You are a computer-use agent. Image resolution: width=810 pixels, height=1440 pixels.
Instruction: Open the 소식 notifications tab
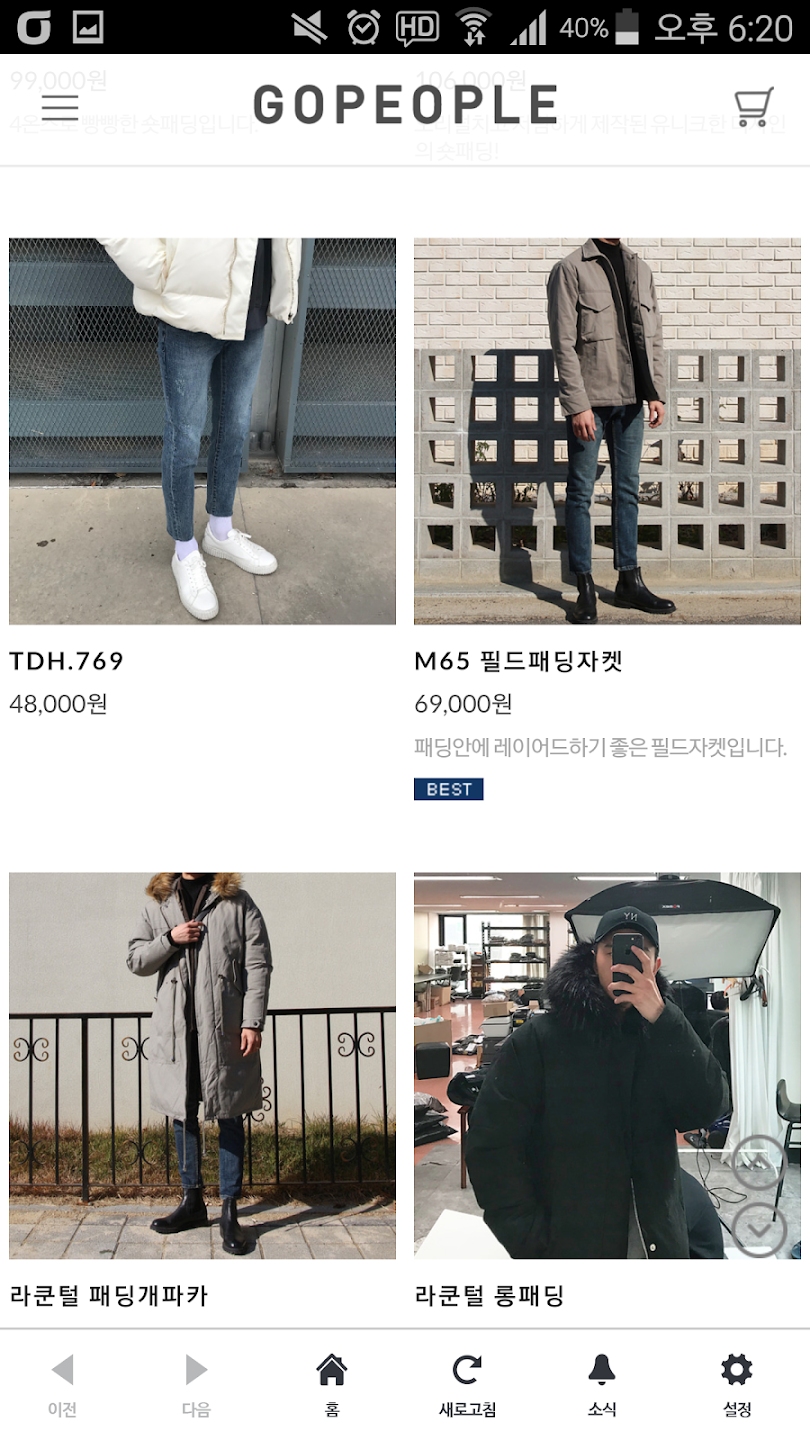tap(602, 1384)
